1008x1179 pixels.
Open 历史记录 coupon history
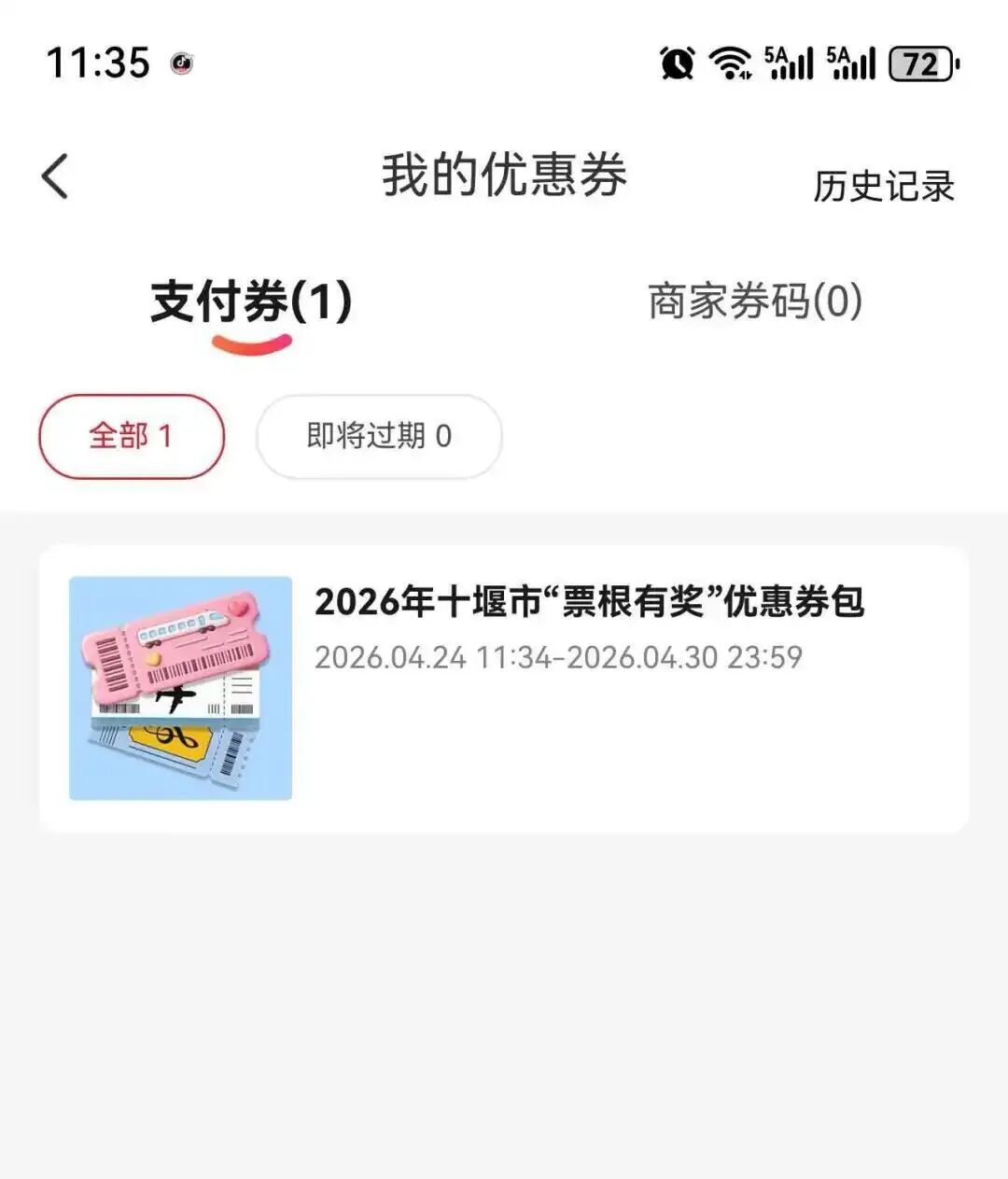[883, 187]
